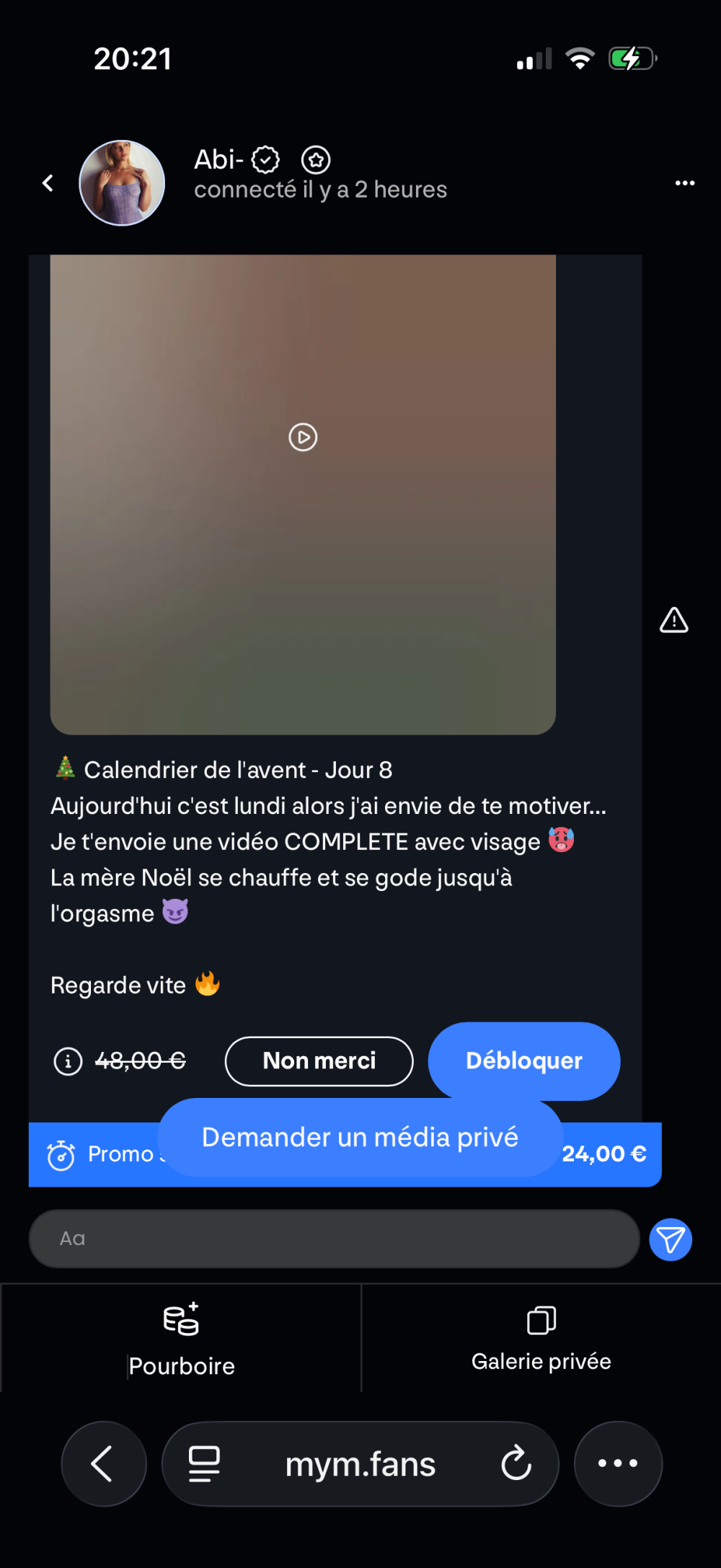
Task: Open Abi's profile picture
Action: tap(122, 183)
